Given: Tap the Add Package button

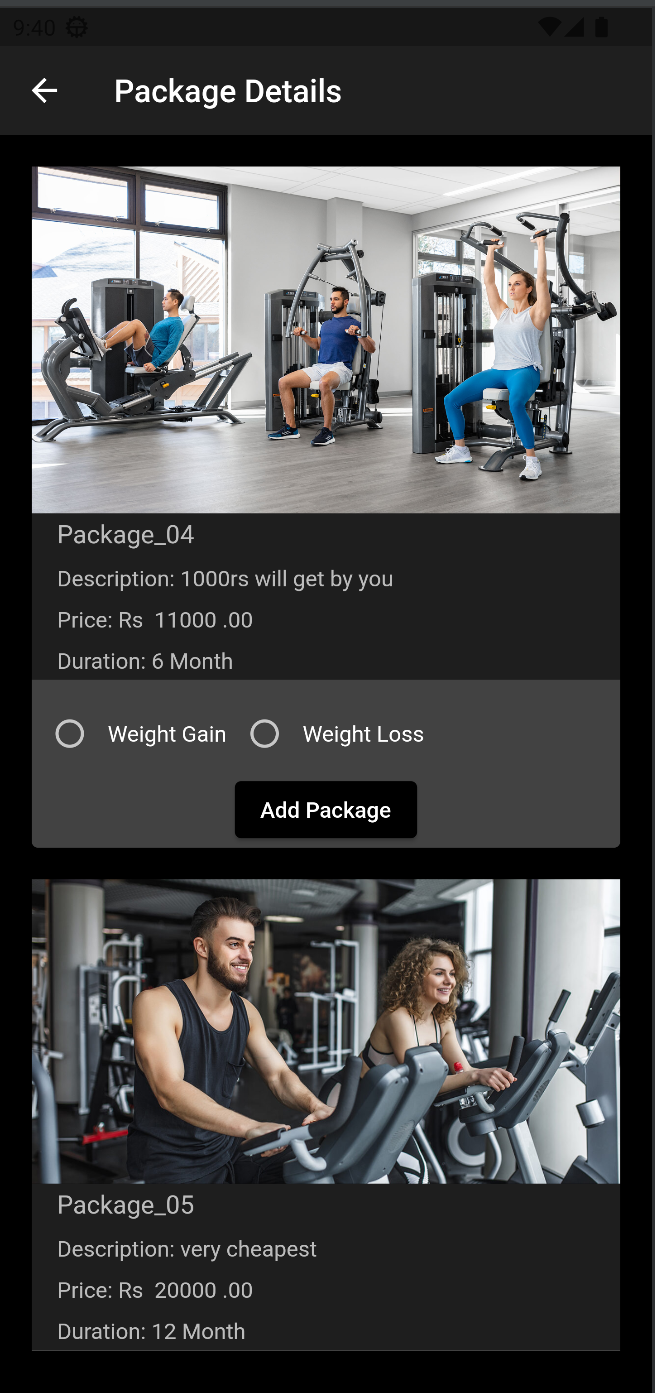Looking at the screenshot, I should [325, 810].
